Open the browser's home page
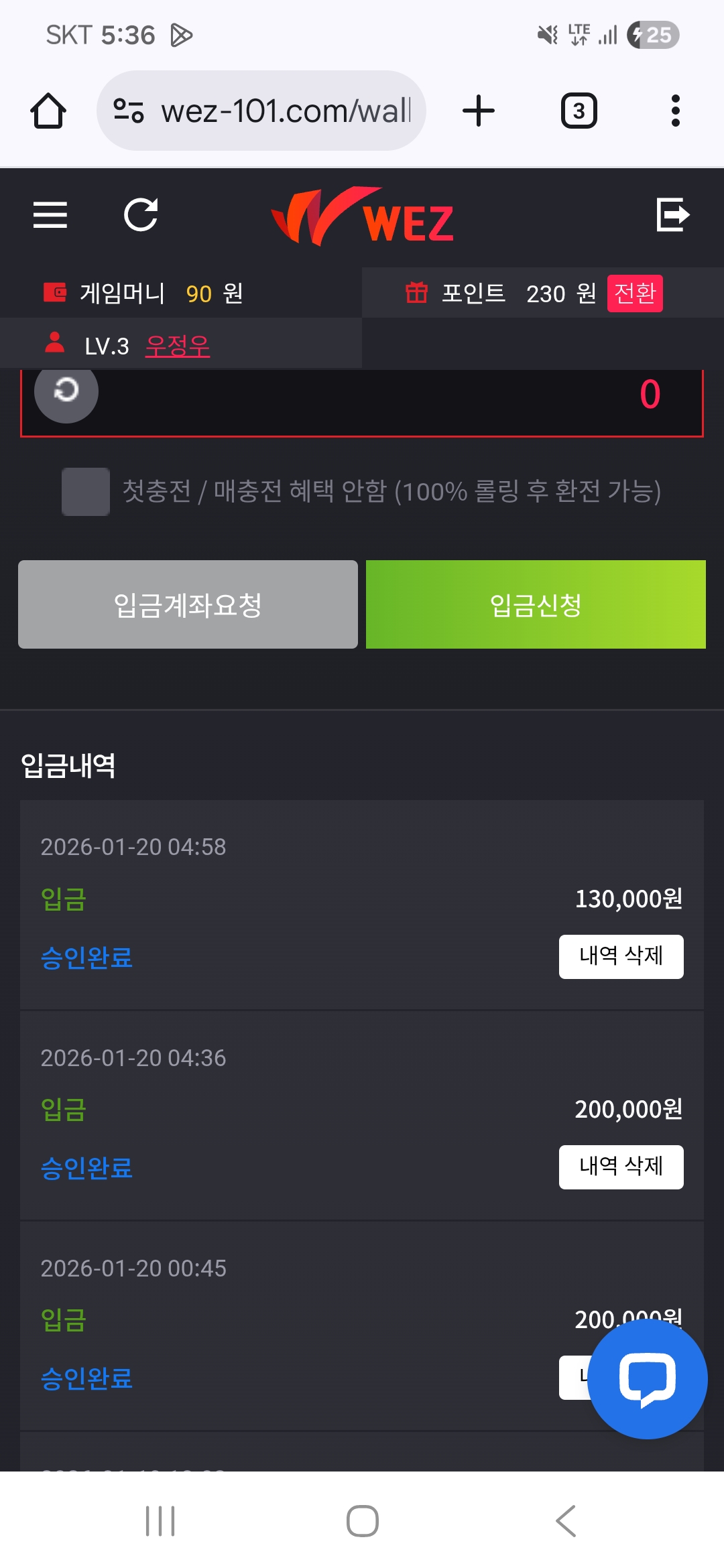The width and height of the screenshot is (724, 1568). click(x=48, y=111)
